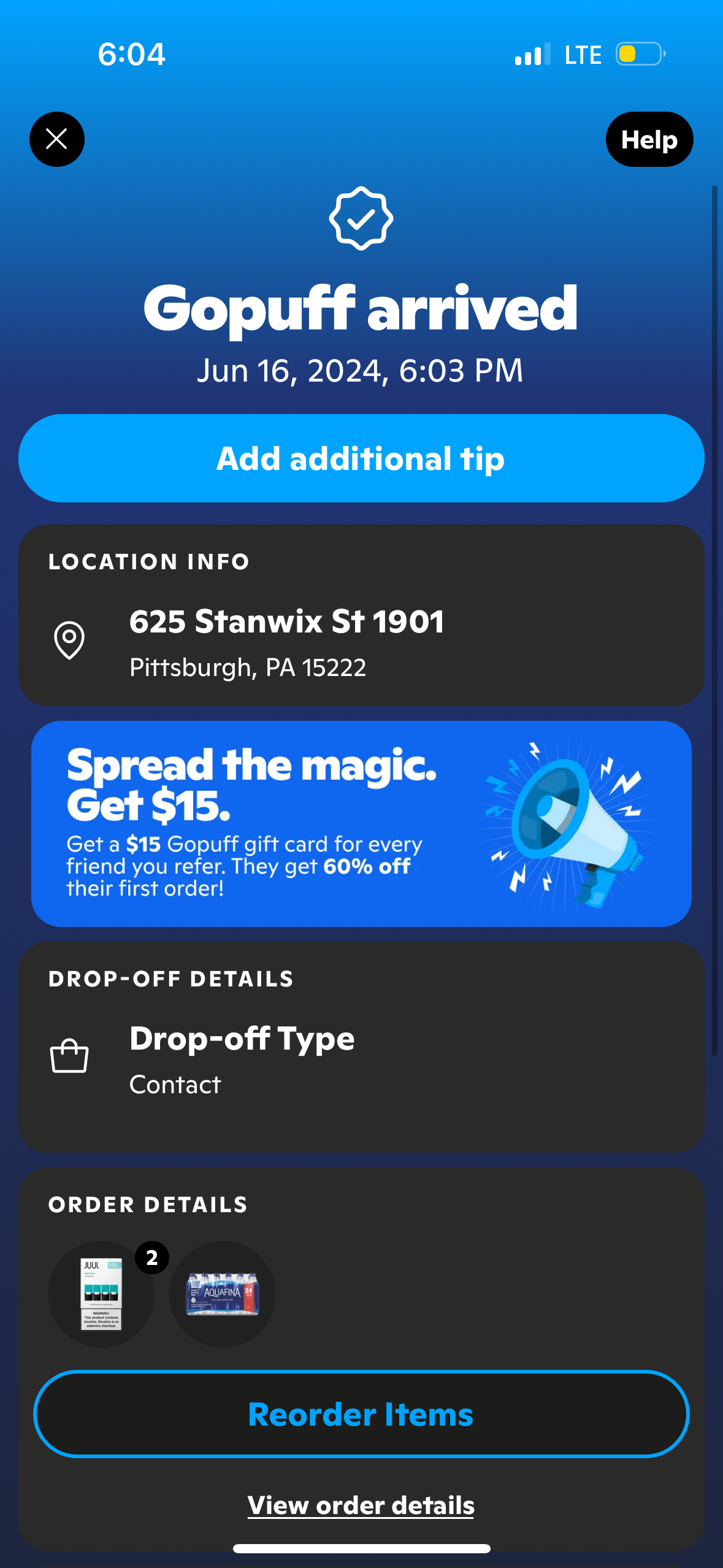This screenshot has width=723, height=1568.
Task: Select the Aquafina water pack thumbnail
Action: pyautogui.click(x=222, y=1294)
